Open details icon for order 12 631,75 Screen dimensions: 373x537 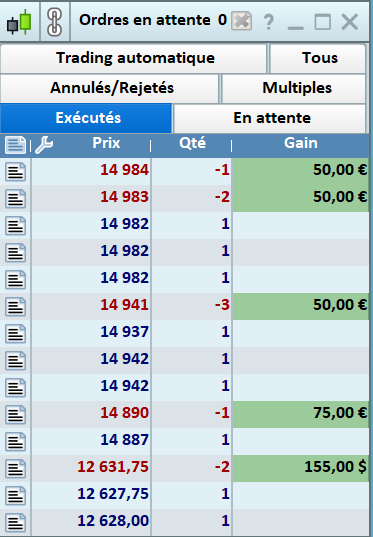15,469
